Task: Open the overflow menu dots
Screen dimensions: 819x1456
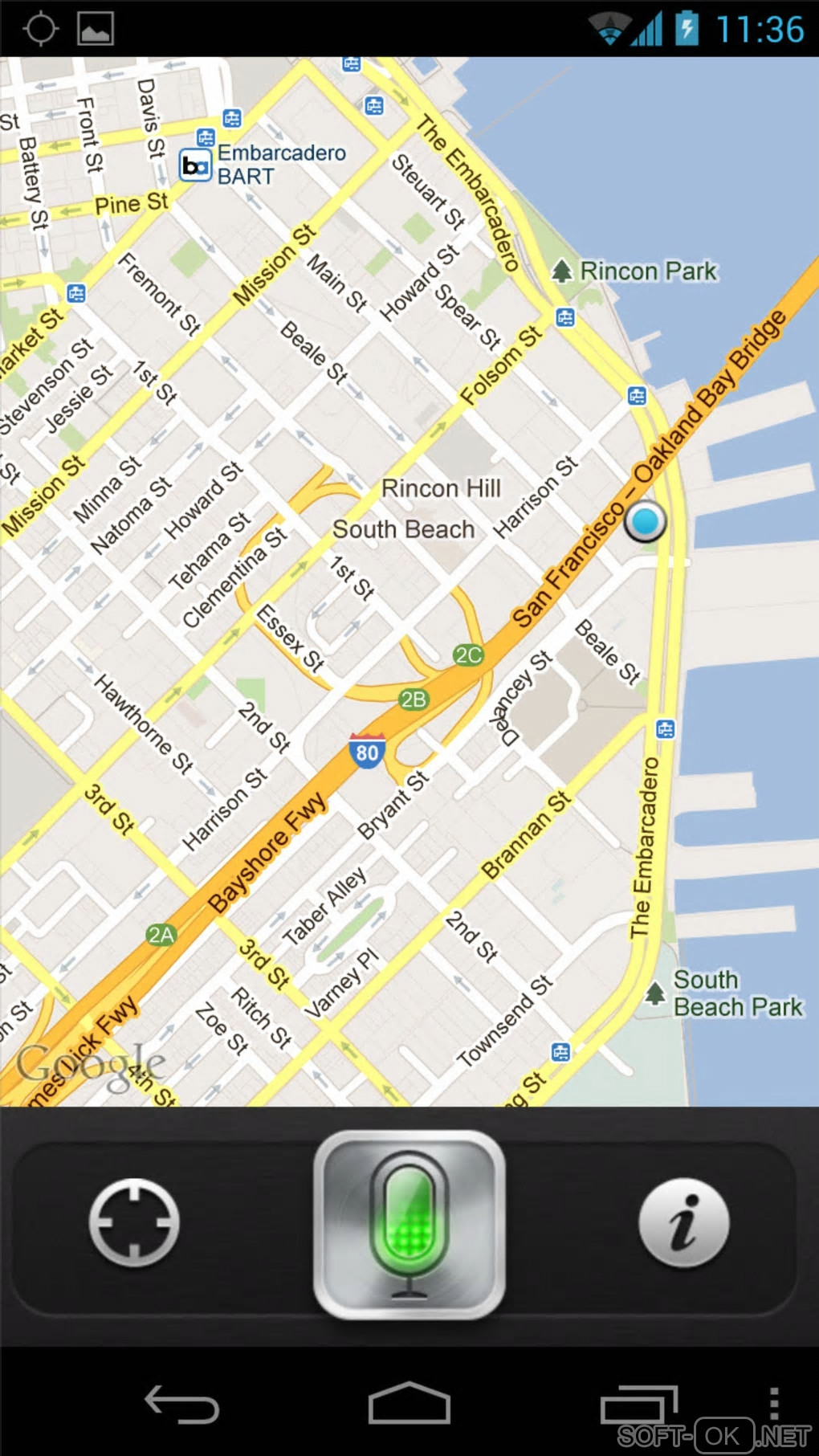Action: (x=773, y=1405)
